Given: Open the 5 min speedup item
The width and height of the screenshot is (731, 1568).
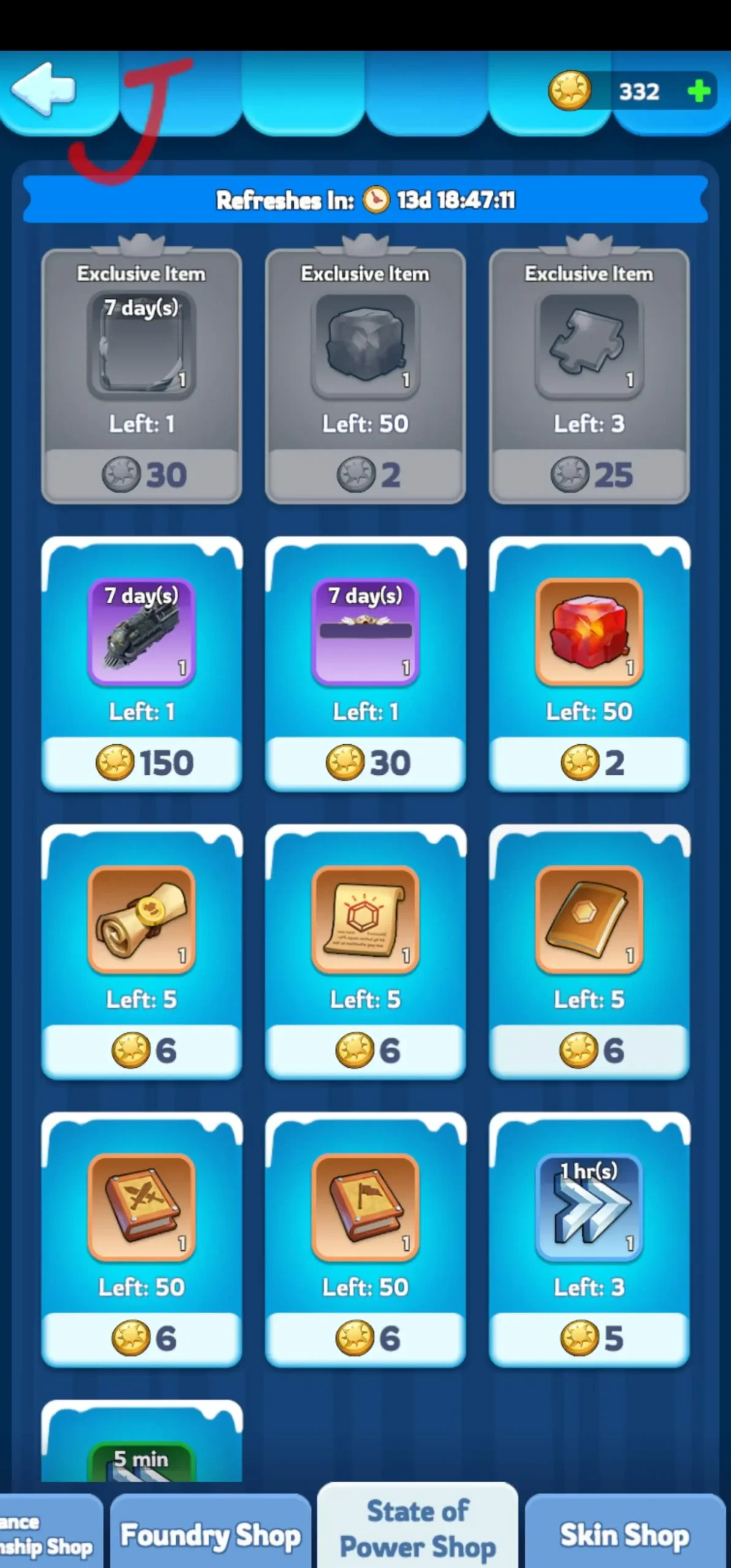Looking at the screenshot, I should pyautogui.click(x=141, y=1442).
